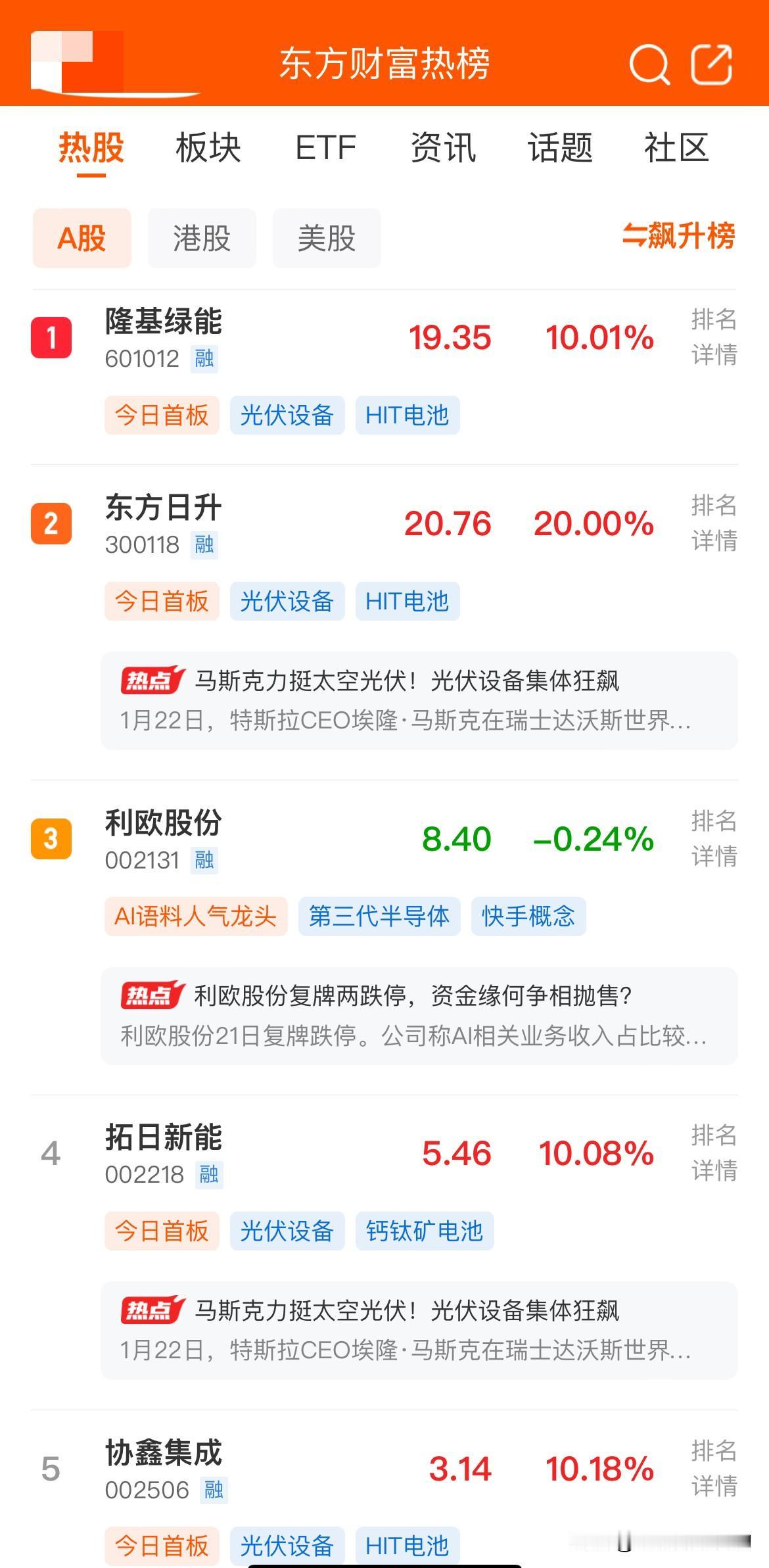This screenshot has height=1568, width=769.
Task: Select the A股 market filter
Action: point(82,239)
